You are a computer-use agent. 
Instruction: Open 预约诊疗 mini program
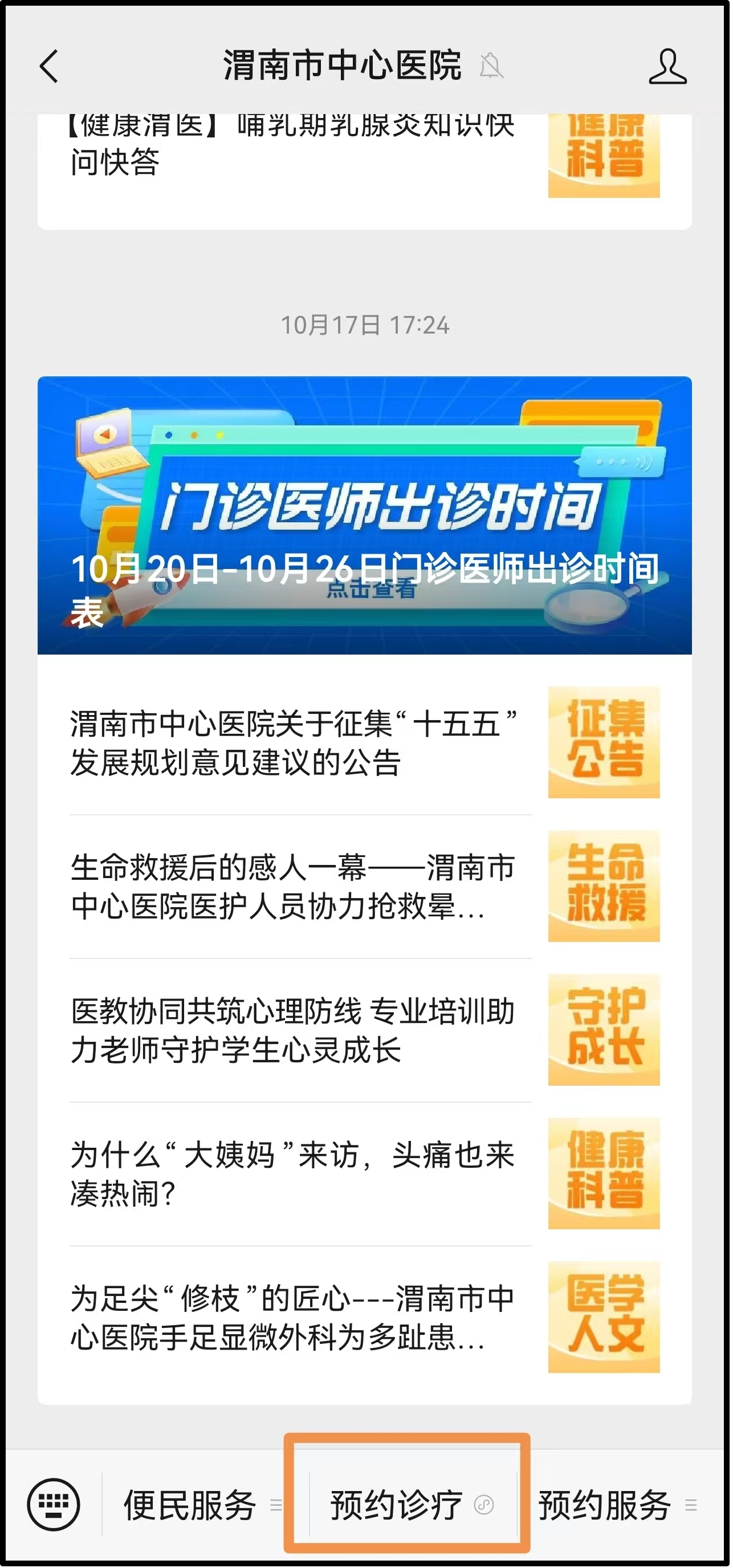point(406,1505)
